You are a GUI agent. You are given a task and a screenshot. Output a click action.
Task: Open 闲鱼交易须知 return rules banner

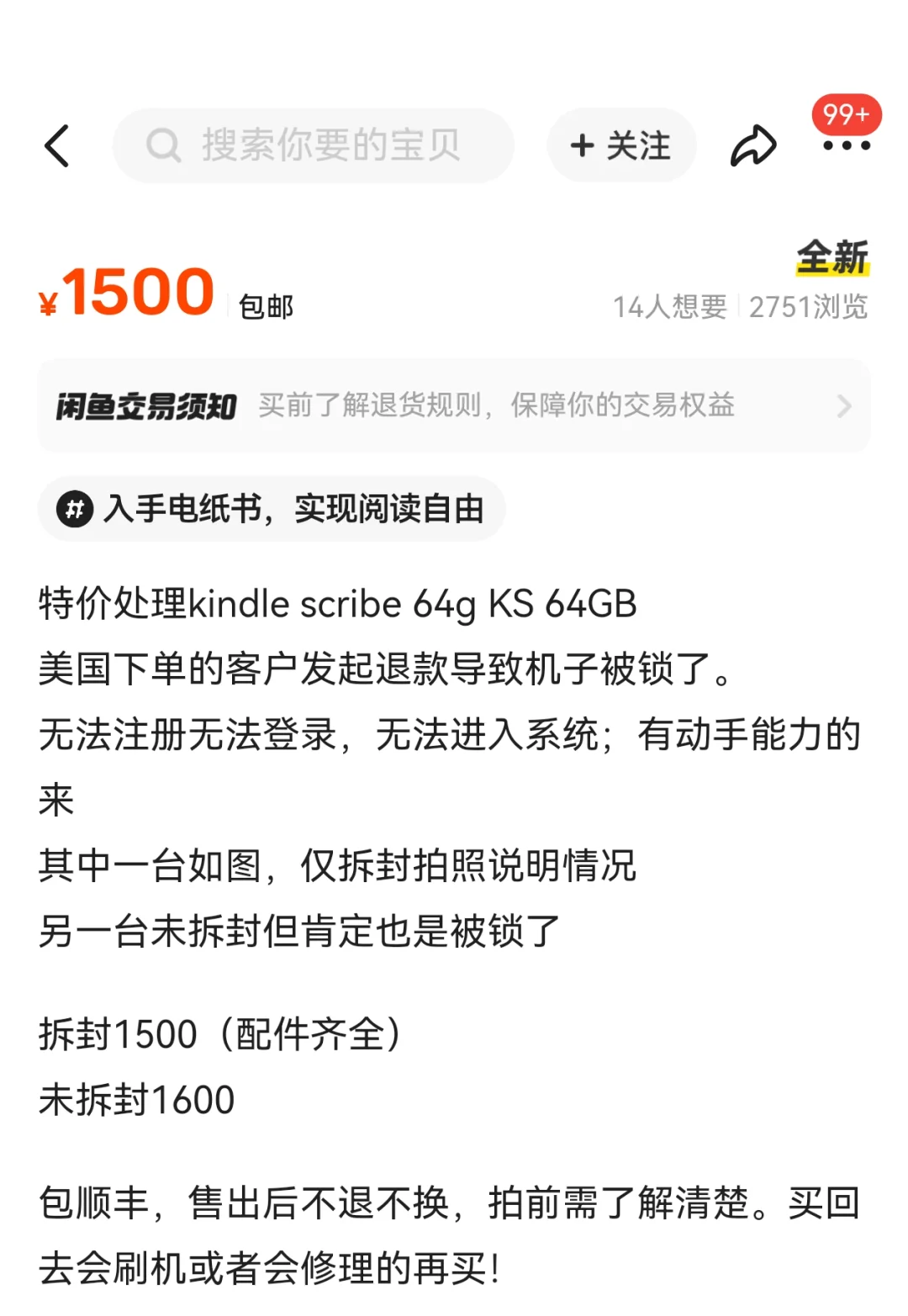(453, 405)
